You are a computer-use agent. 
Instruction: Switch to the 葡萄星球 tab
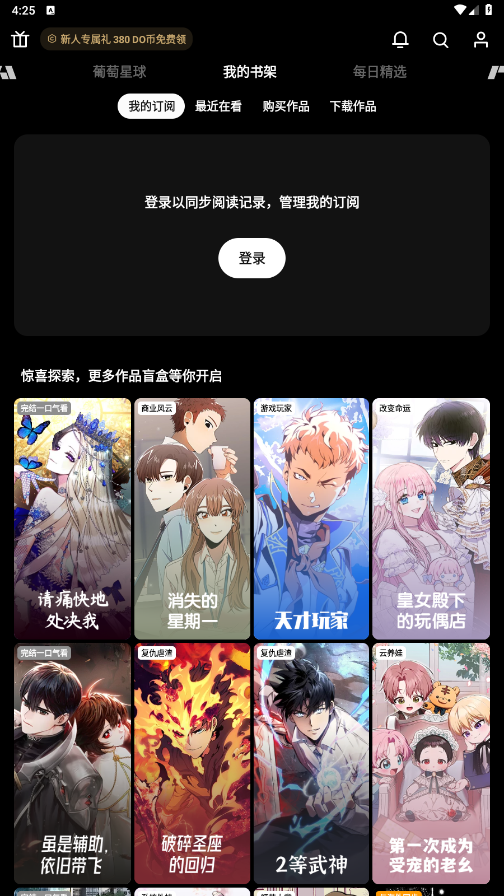pos(119,72)
